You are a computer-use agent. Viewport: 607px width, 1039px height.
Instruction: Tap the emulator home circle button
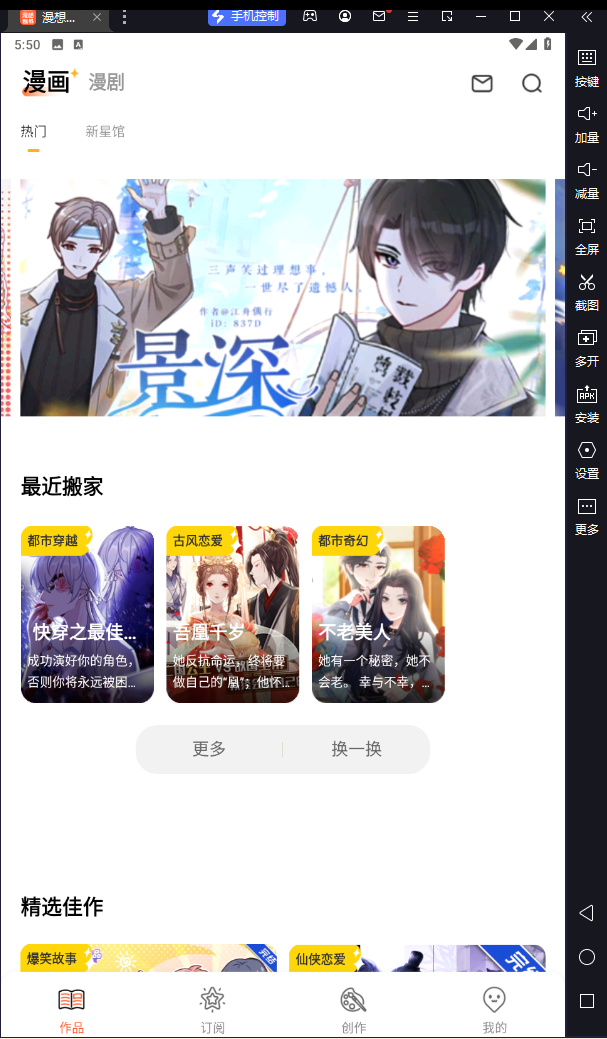click(587, 957)
